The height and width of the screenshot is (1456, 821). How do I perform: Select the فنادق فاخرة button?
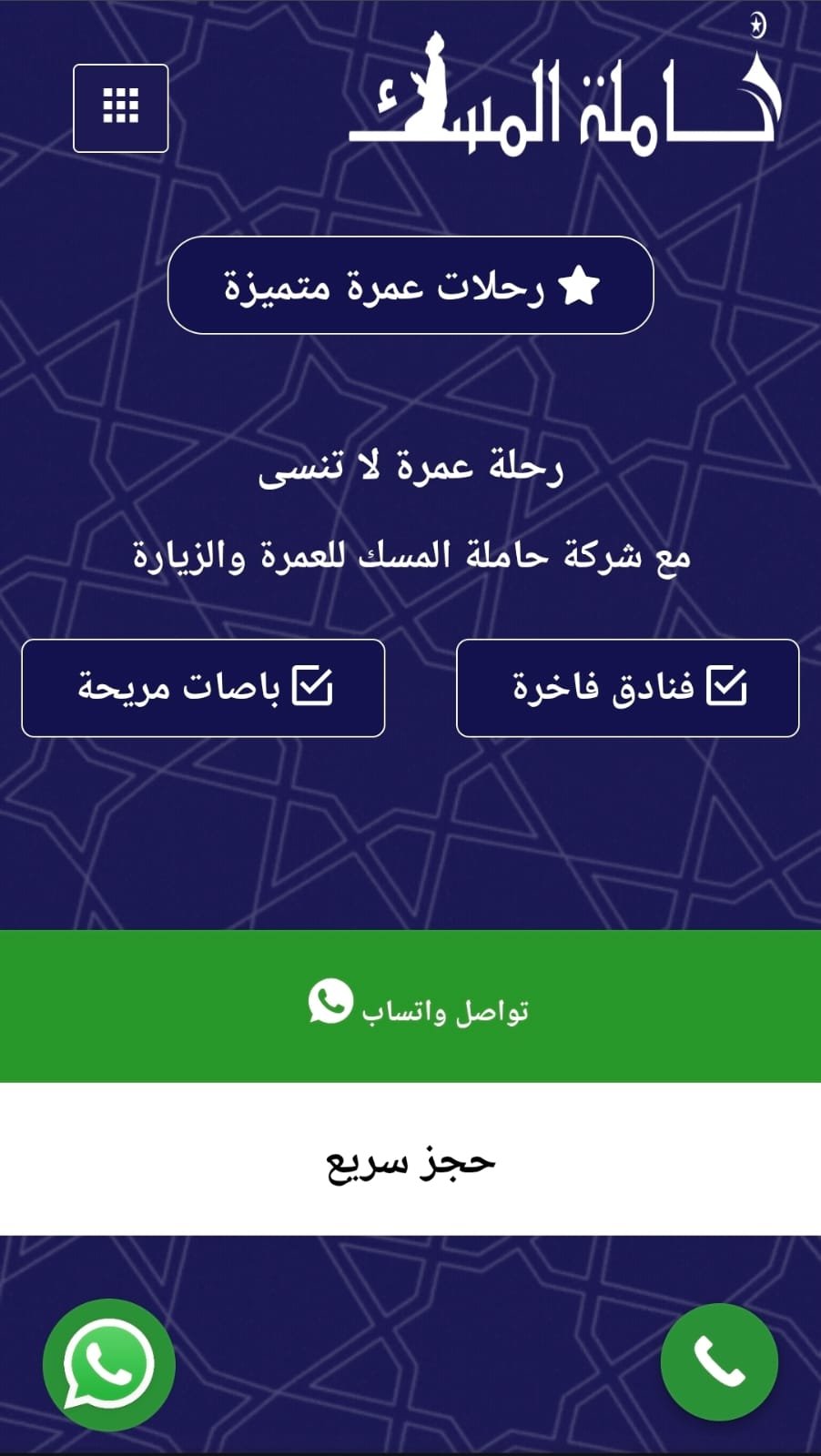627,688
